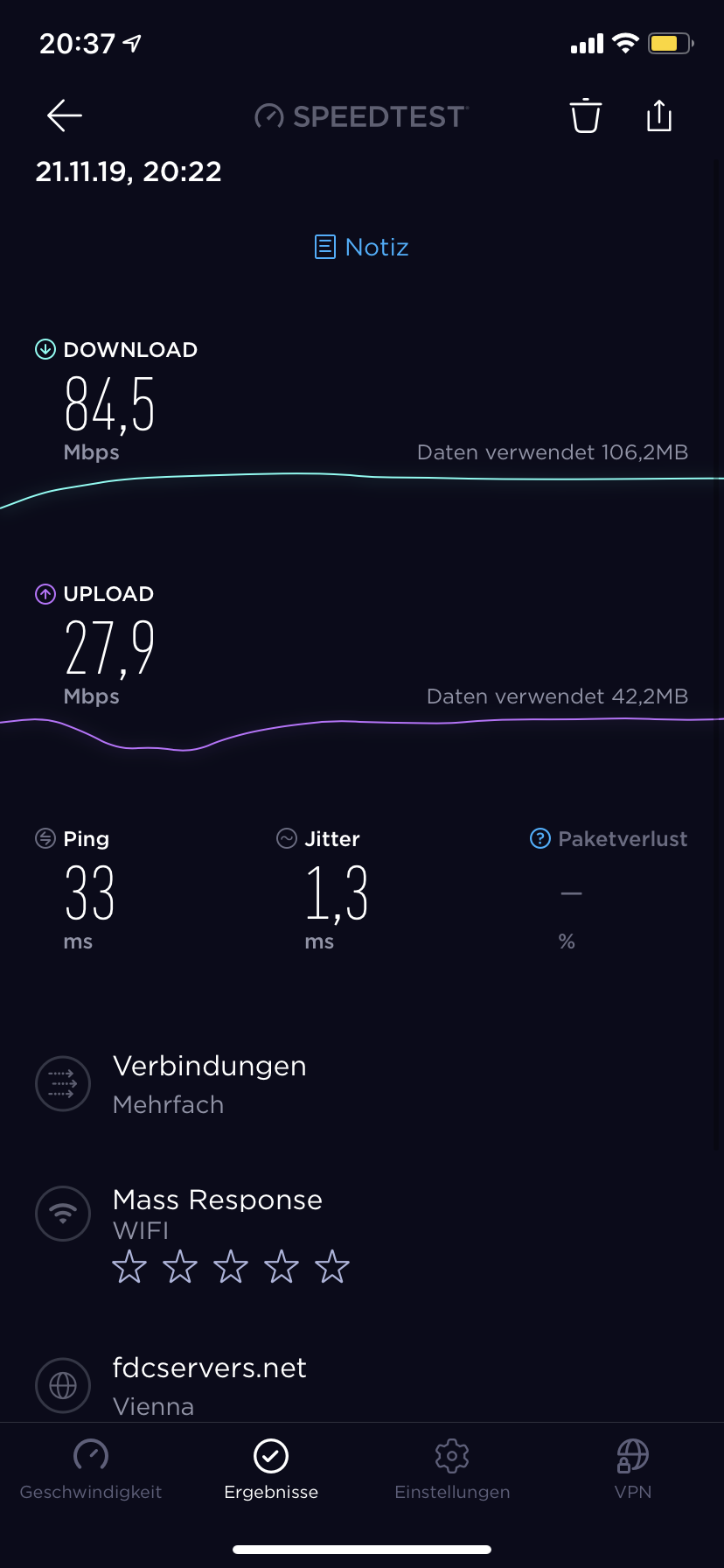724x1568 pixels.
Task: Rate Mass Response with five stars
Action: (332, 1266)
